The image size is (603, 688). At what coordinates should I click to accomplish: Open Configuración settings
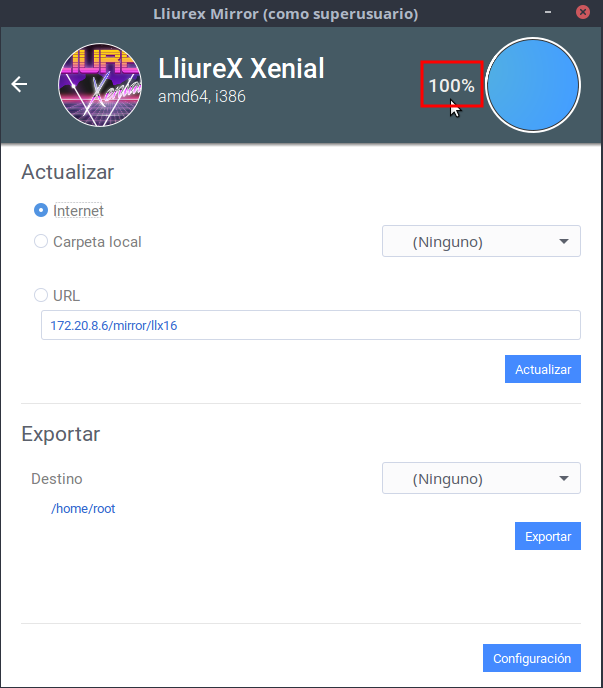pos(531,657)
